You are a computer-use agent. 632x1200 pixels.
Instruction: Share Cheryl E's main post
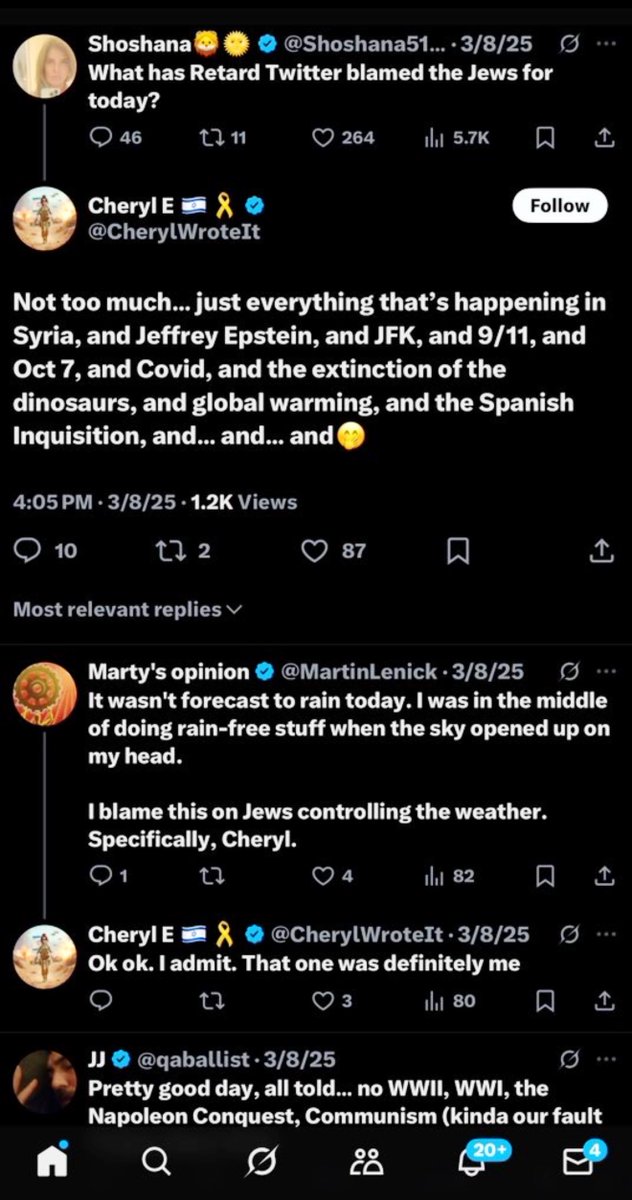click(601, 550)
